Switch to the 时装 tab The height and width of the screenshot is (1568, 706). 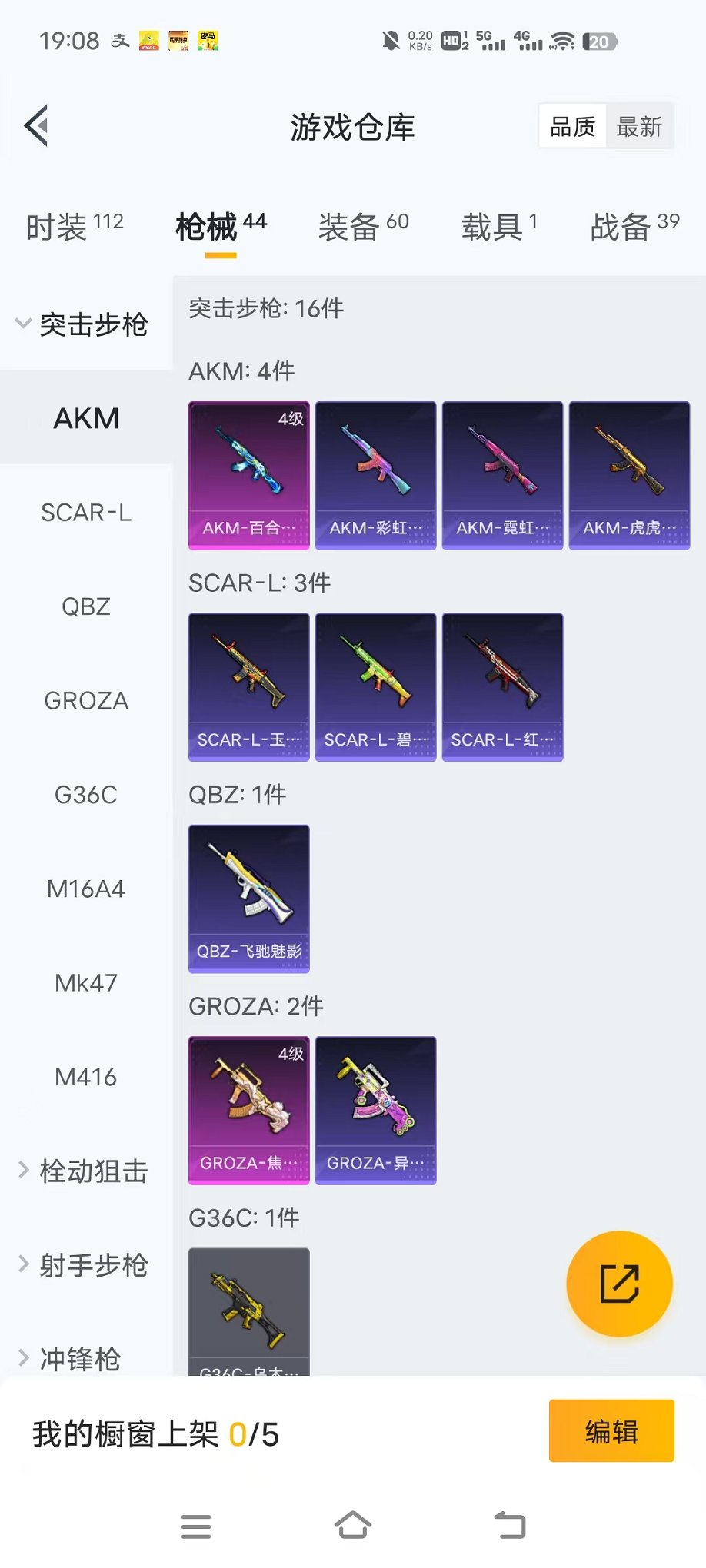coord(74,227)
